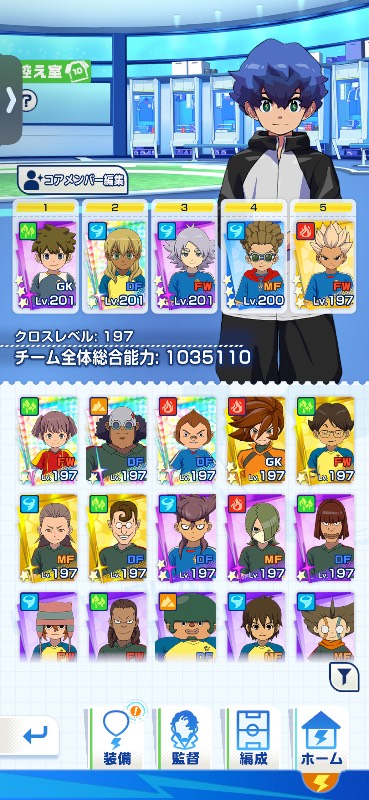Select core member slot 3 FW Lv.201
The height and width of the screenshot is (800, 369).
tap(184, 256)
